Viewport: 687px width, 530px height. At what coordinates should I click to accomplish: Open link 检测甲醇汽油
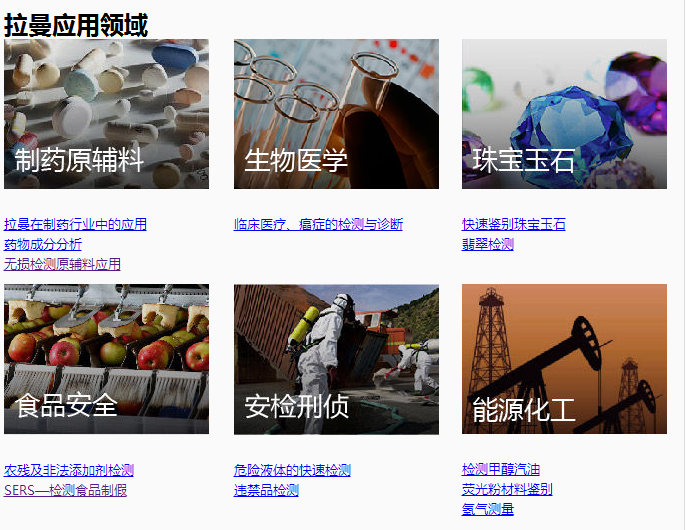click(x=500, y=470)
